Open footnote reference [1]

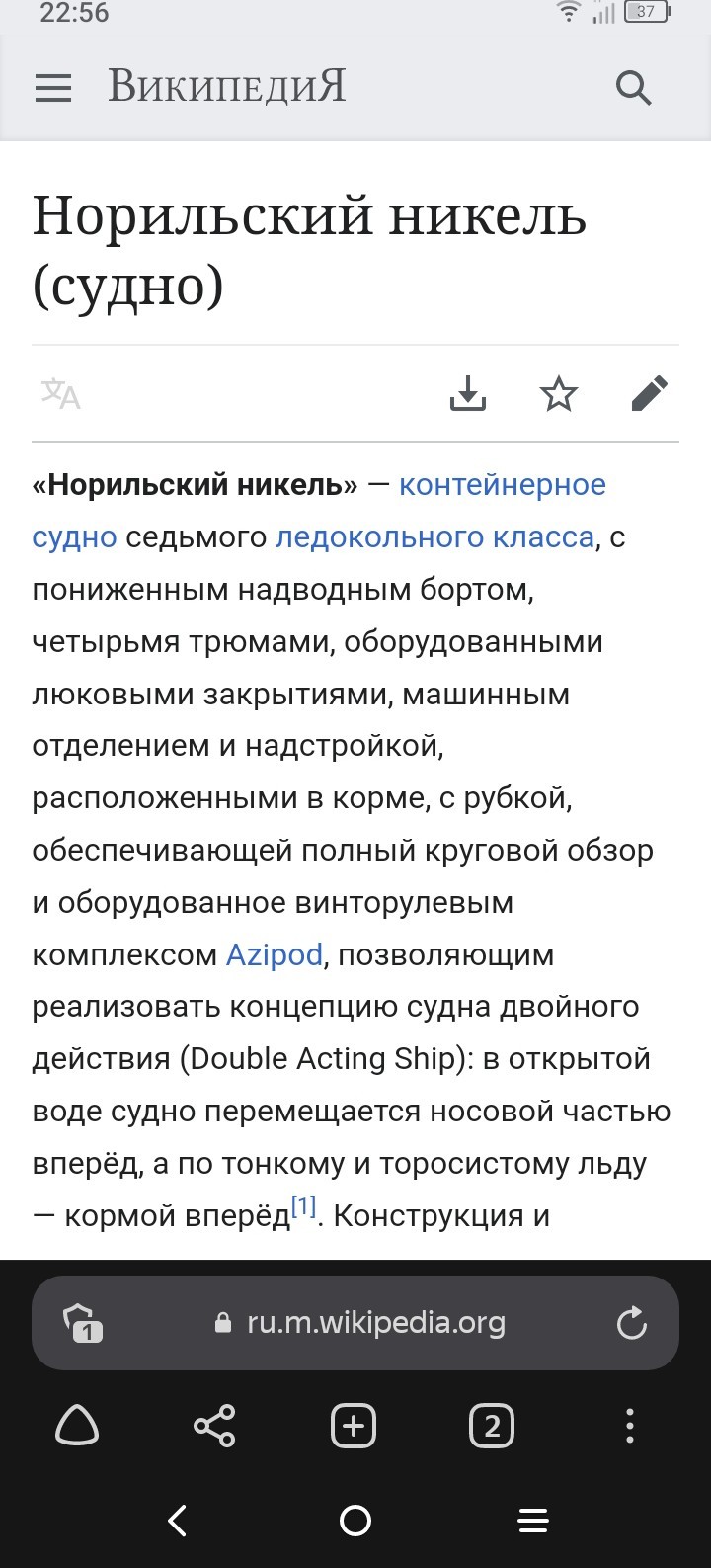coord(303,1206)
